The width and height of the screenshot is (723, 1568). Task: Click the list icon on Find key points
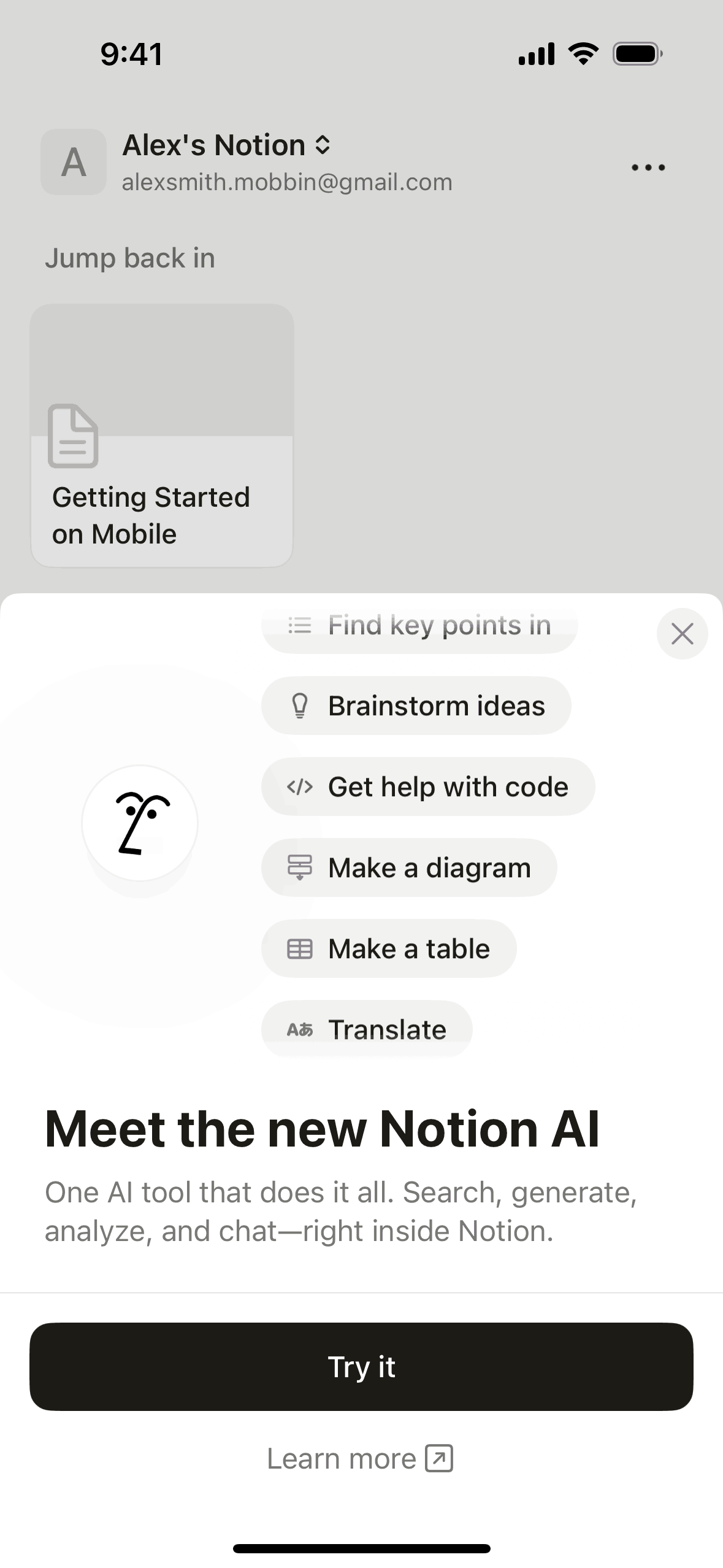[x=300, y=626]
